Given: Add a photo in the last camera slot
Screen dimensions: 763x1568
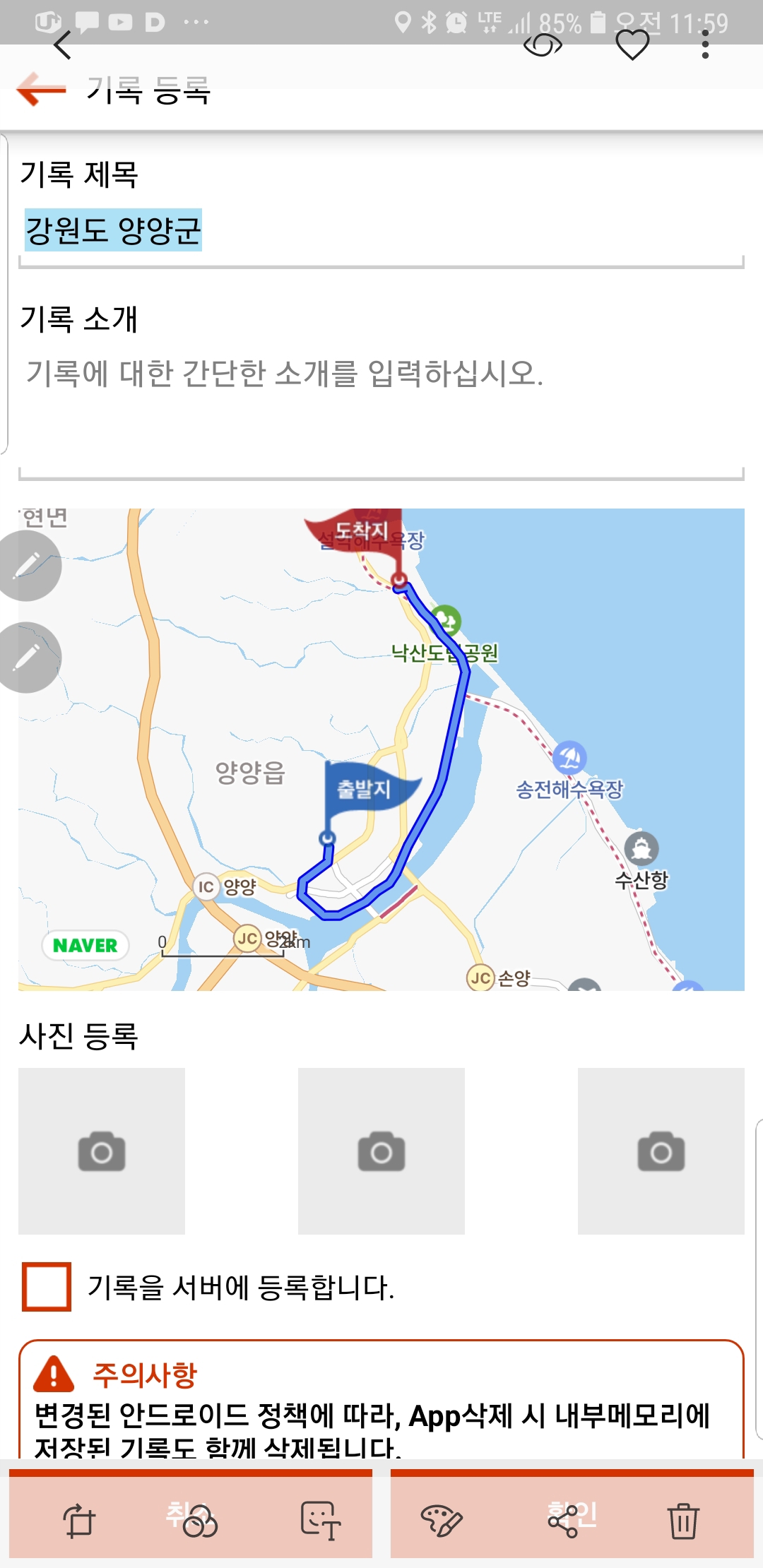Looking at the screenshot, I should (661, 1151).
